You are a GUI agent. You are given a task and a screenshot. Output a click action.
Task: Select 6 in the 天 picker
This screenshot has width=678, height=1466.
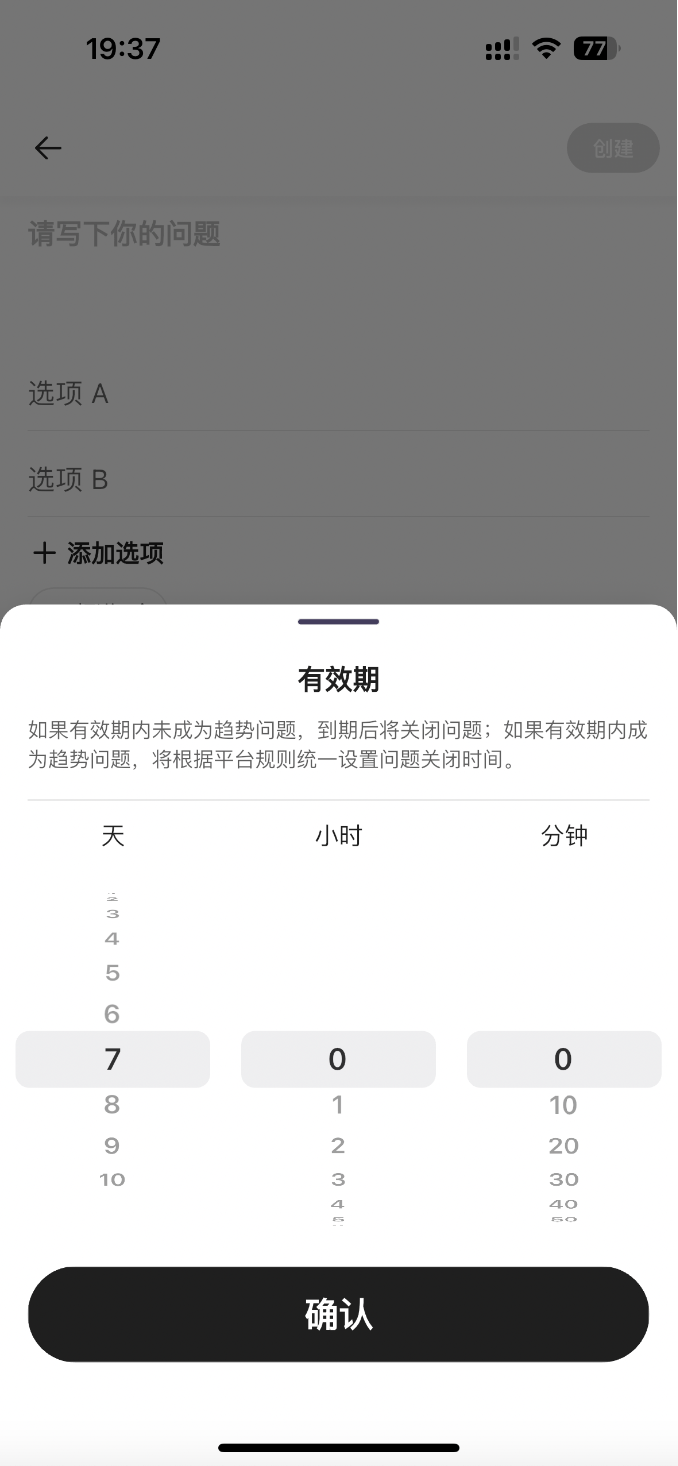[112, 1014]
